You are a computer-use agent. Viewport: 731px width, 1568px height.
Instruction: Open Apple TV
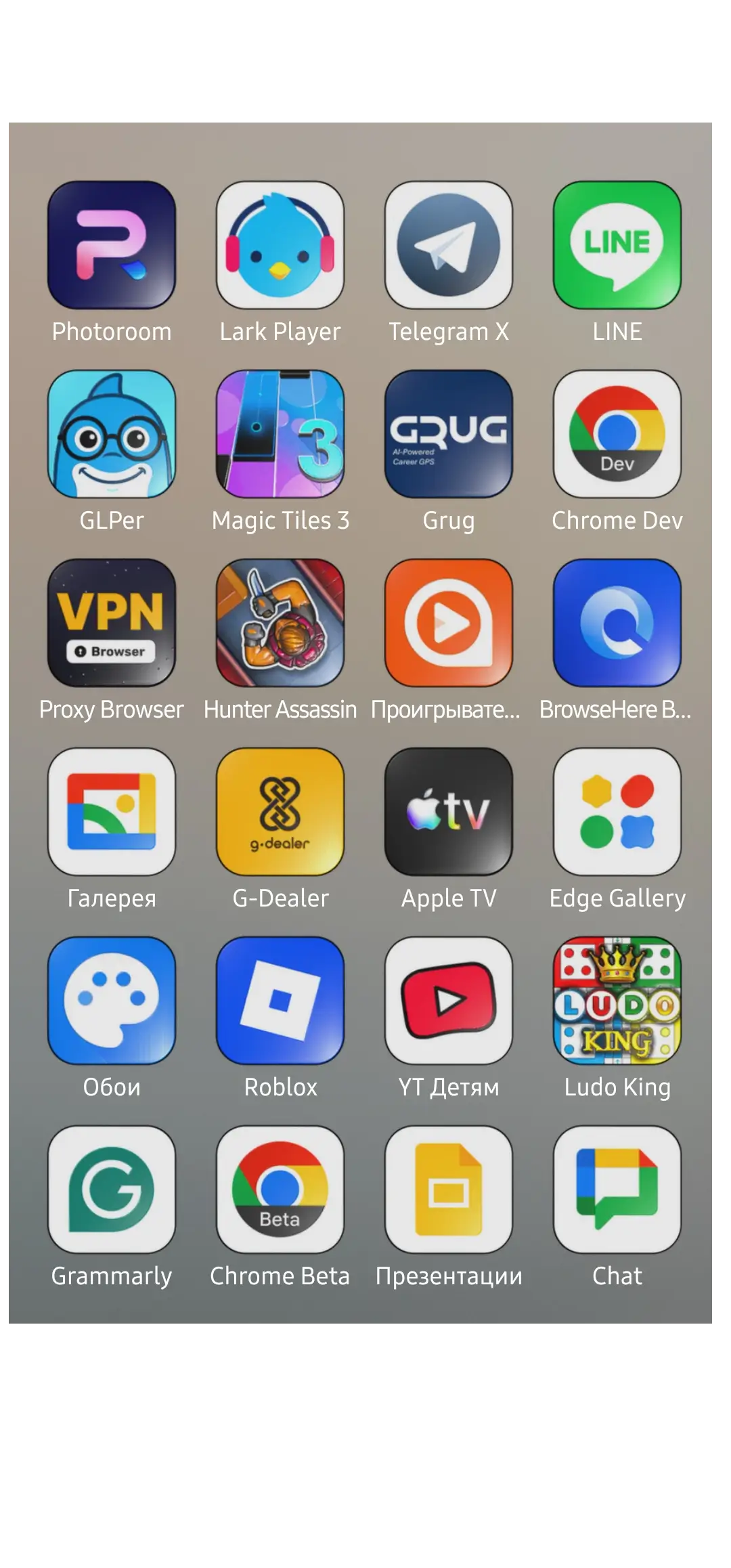[449, 812]
